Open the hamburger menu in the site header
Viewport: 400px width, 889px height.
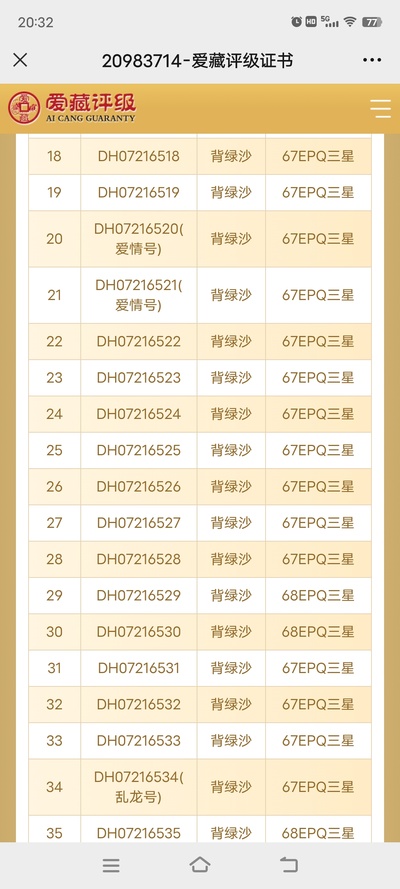click(380, 108)
